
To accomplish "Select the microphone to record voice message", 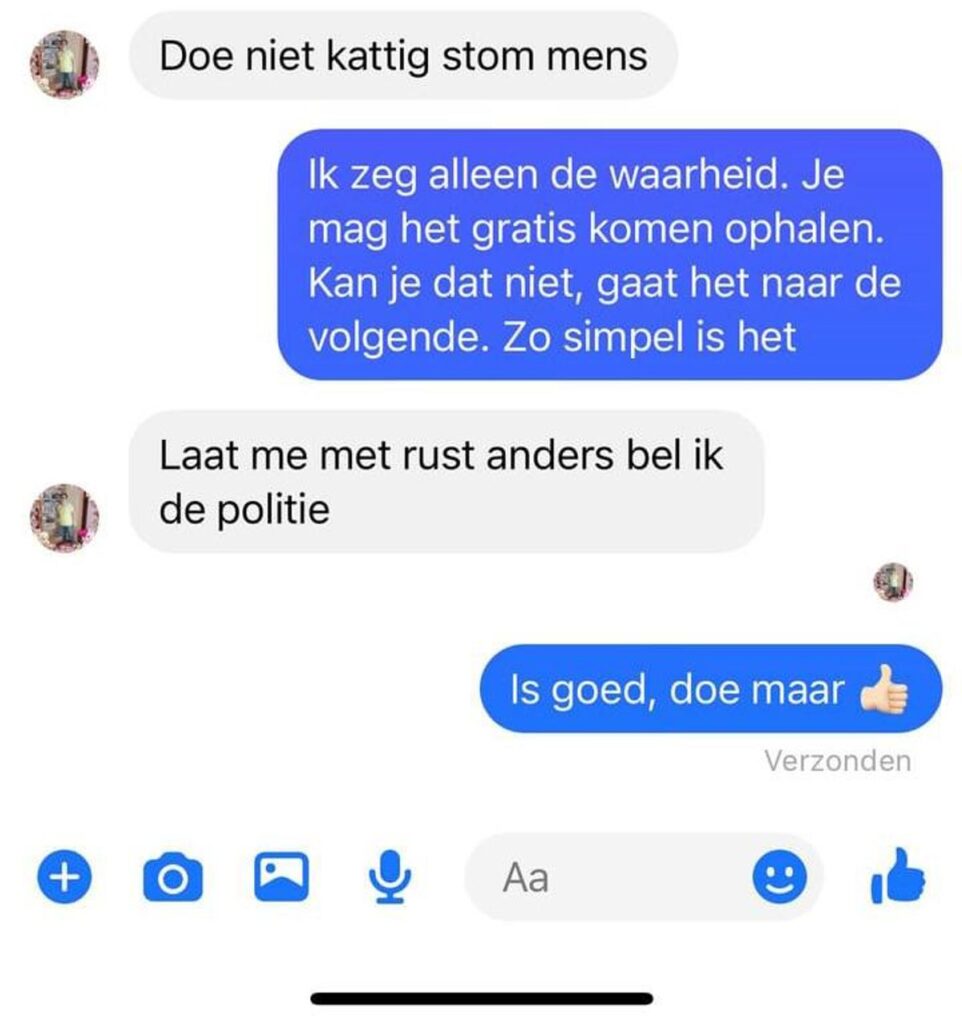I will pos(392,878).
